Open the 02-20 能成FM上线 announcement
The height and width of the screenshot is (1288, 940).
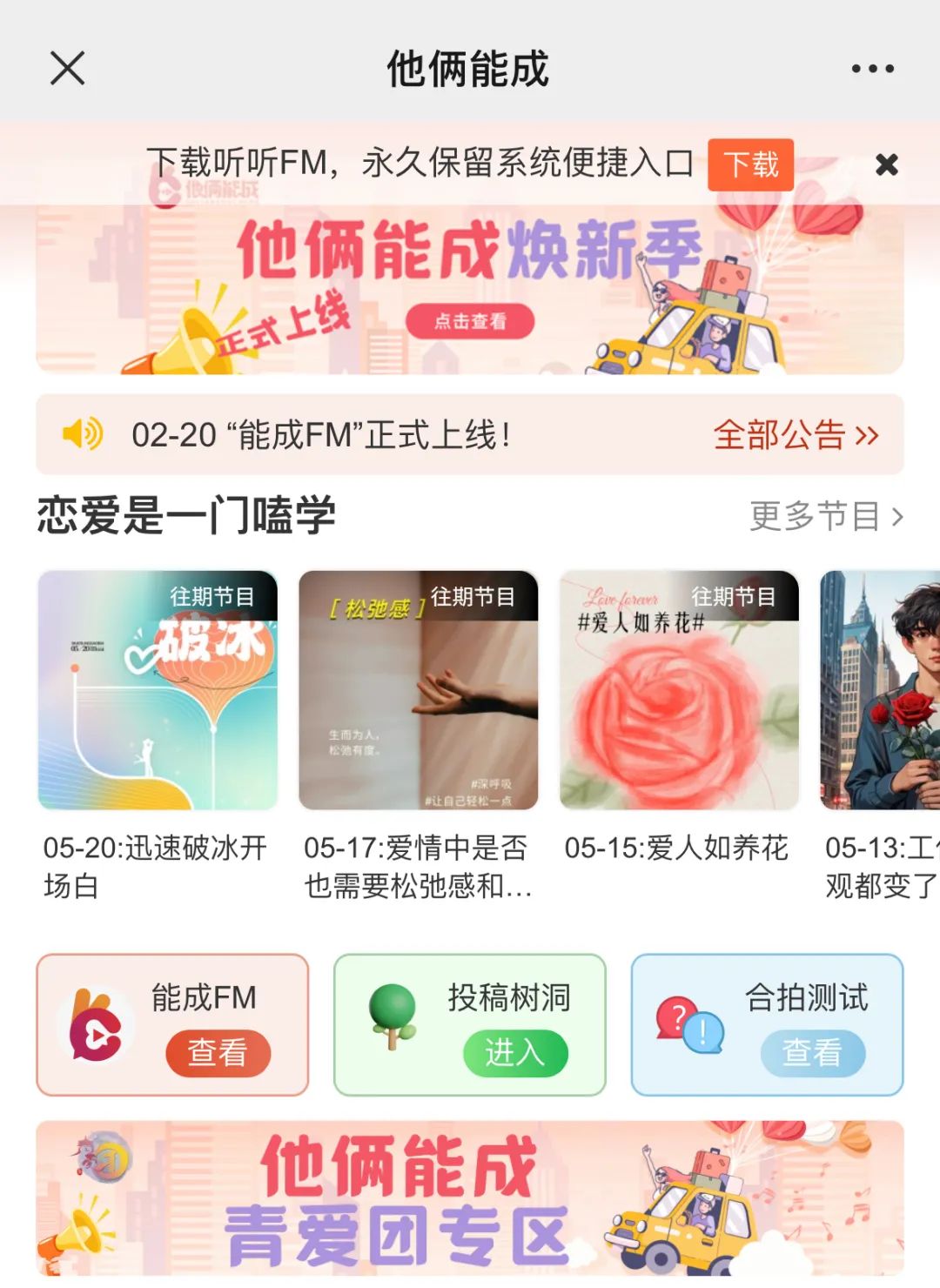(322, 434)
